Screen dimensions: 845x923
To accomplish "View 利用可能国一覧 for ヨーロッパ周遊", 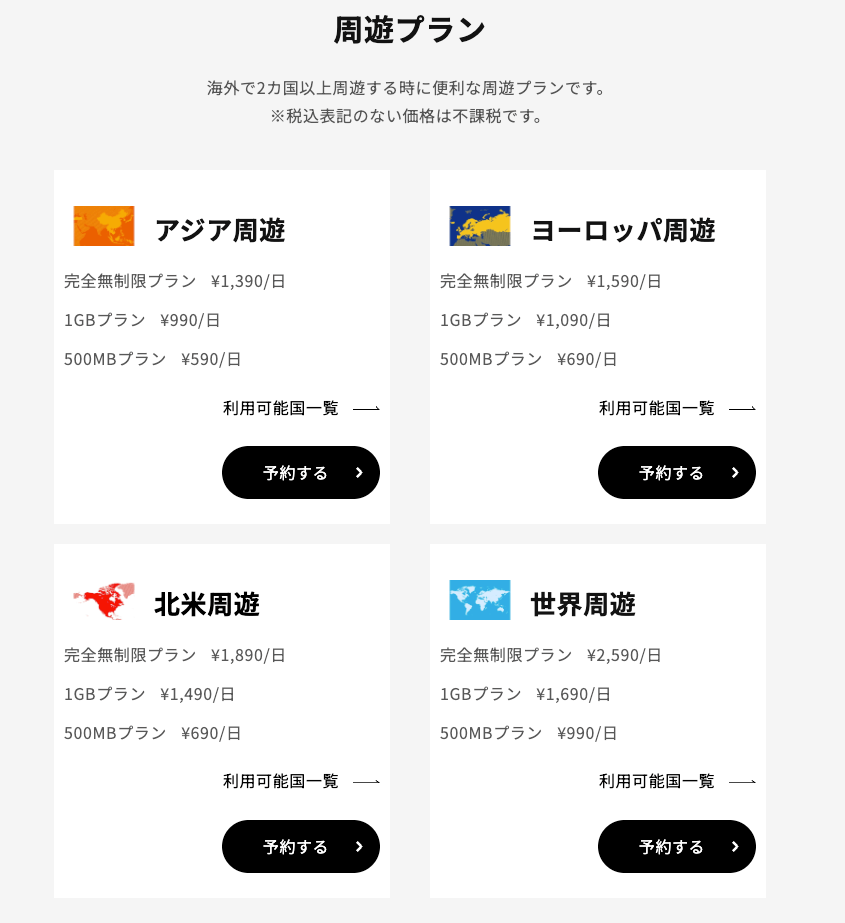I will pos(676,408).
